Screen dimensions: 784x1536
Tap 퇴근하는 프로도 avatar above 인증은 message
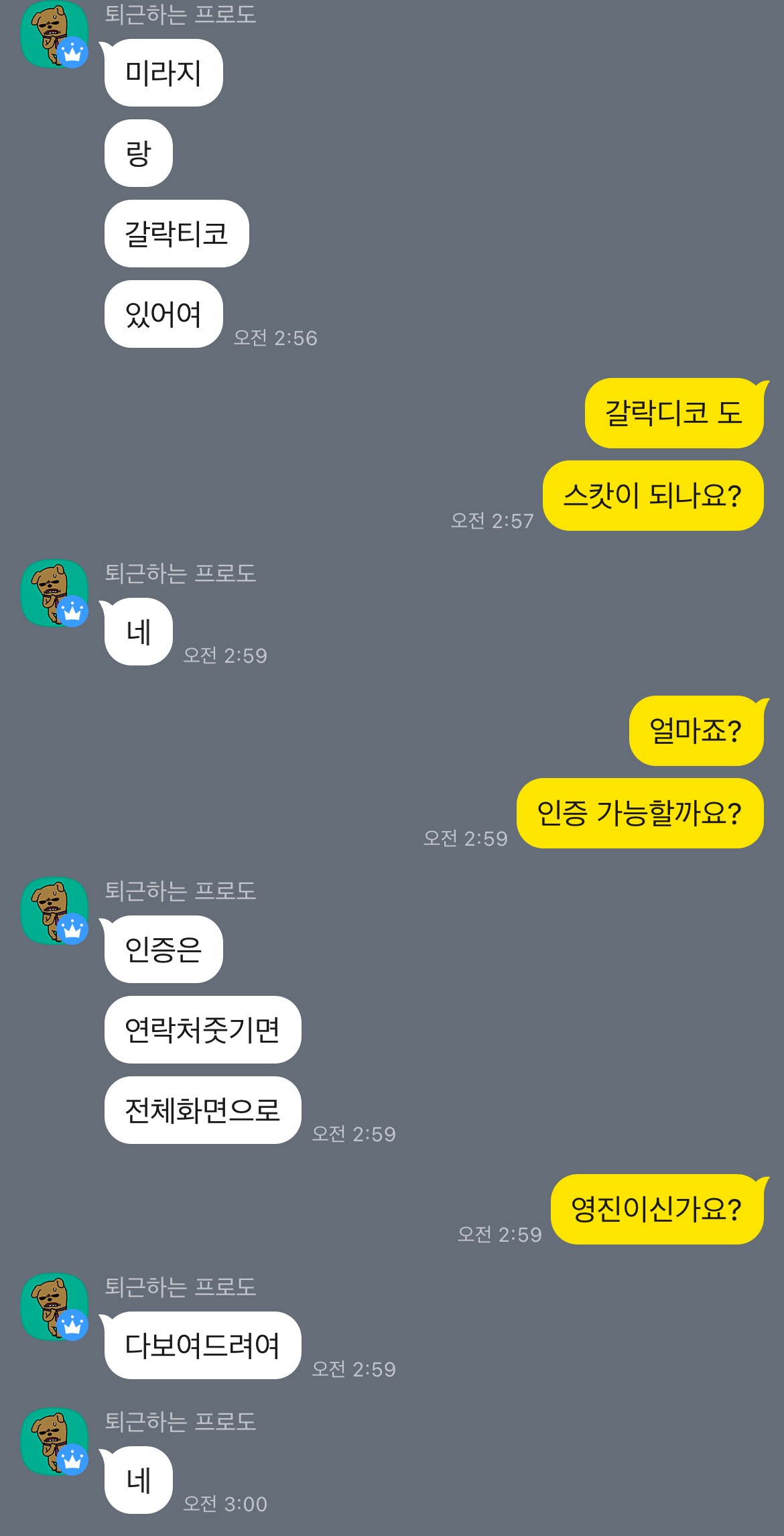54,910
